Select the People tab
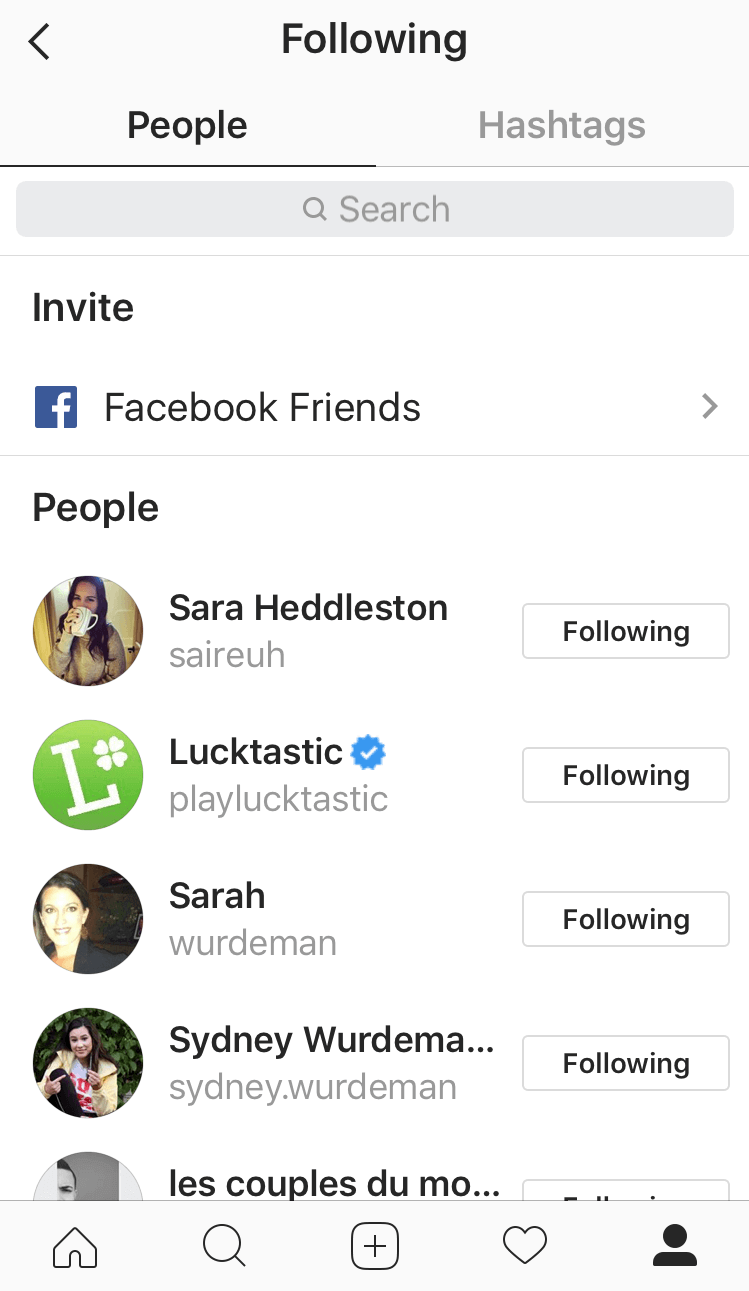 187,126
